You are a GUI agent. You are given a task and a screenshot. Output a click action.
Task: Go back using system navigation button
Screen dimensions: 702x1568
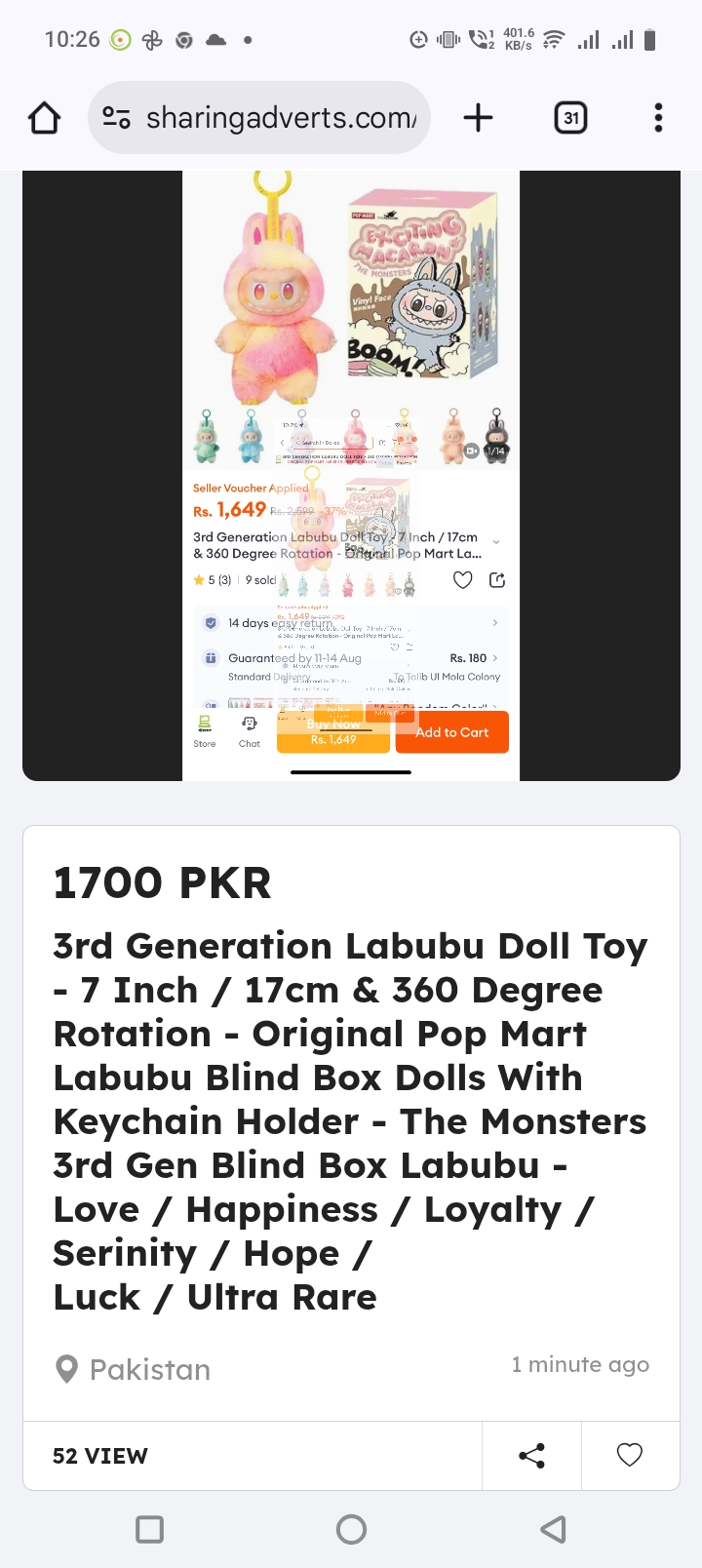pos(553,1529)
